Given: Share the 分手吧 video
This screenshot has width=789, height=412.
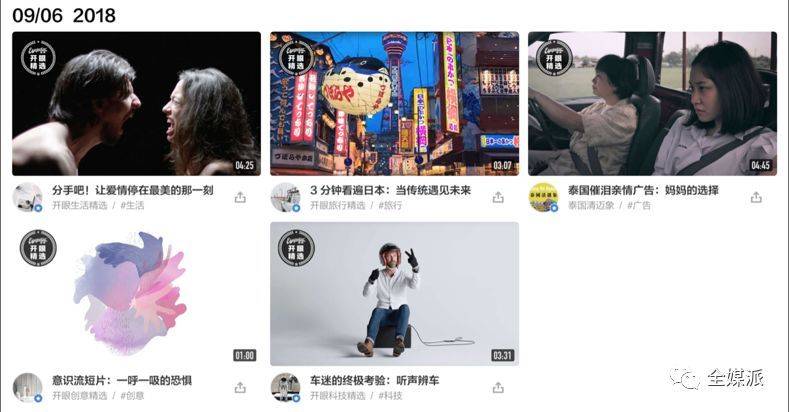Looking at the screenshot, I should (240, 197).
